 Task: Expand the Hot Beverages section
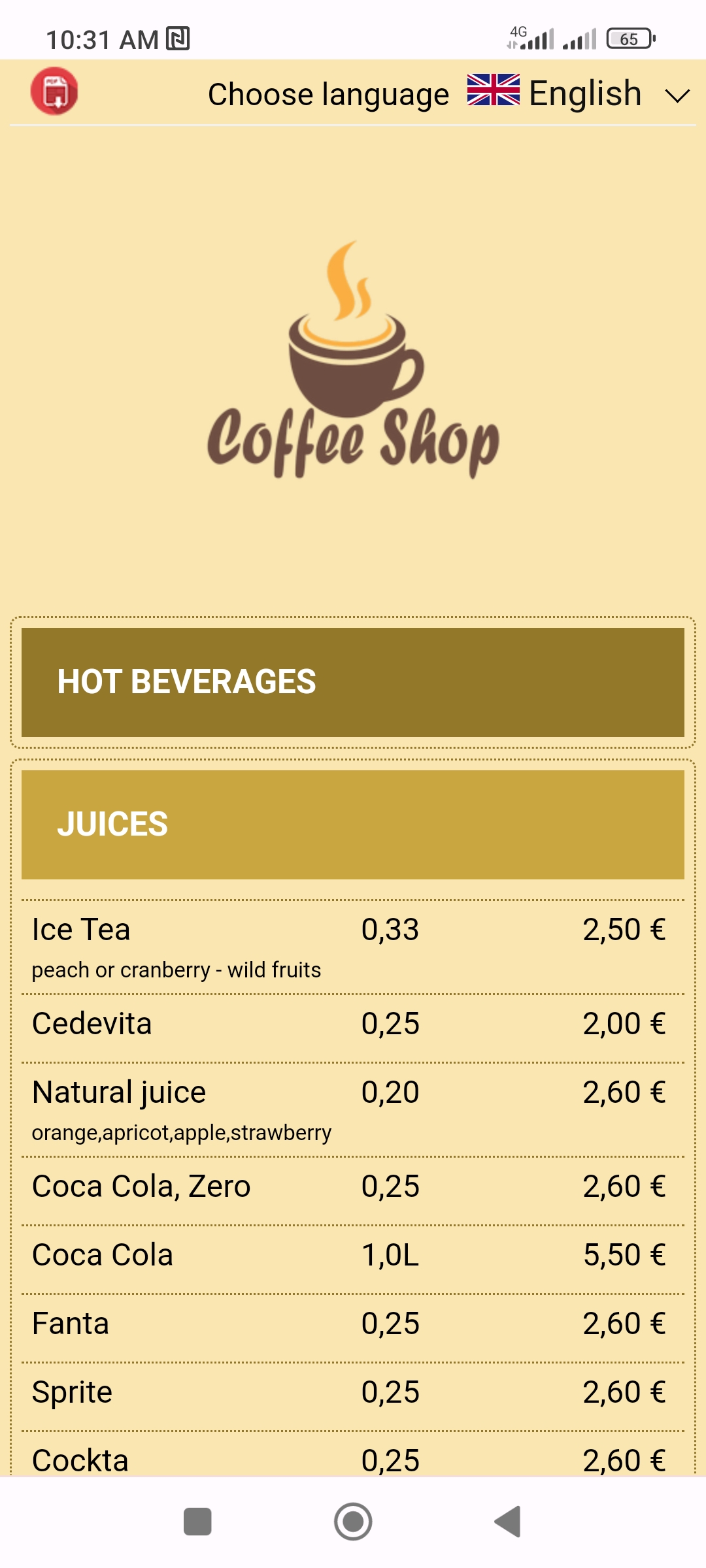(x=353, y=682)
